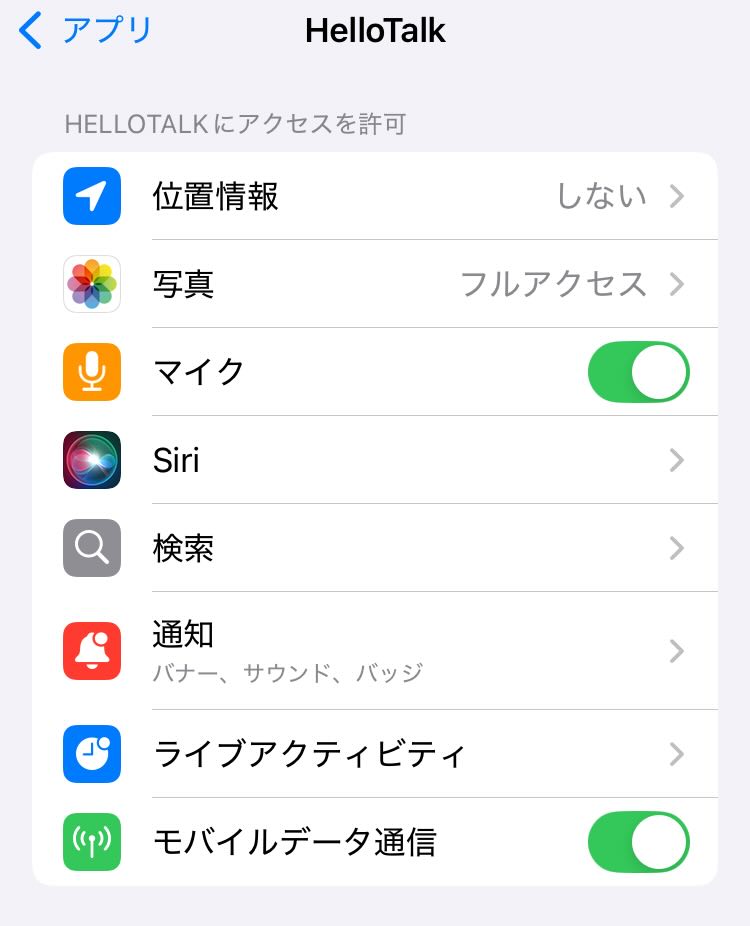Click the ライブアクティビティ blue icon

pos(91,754)
